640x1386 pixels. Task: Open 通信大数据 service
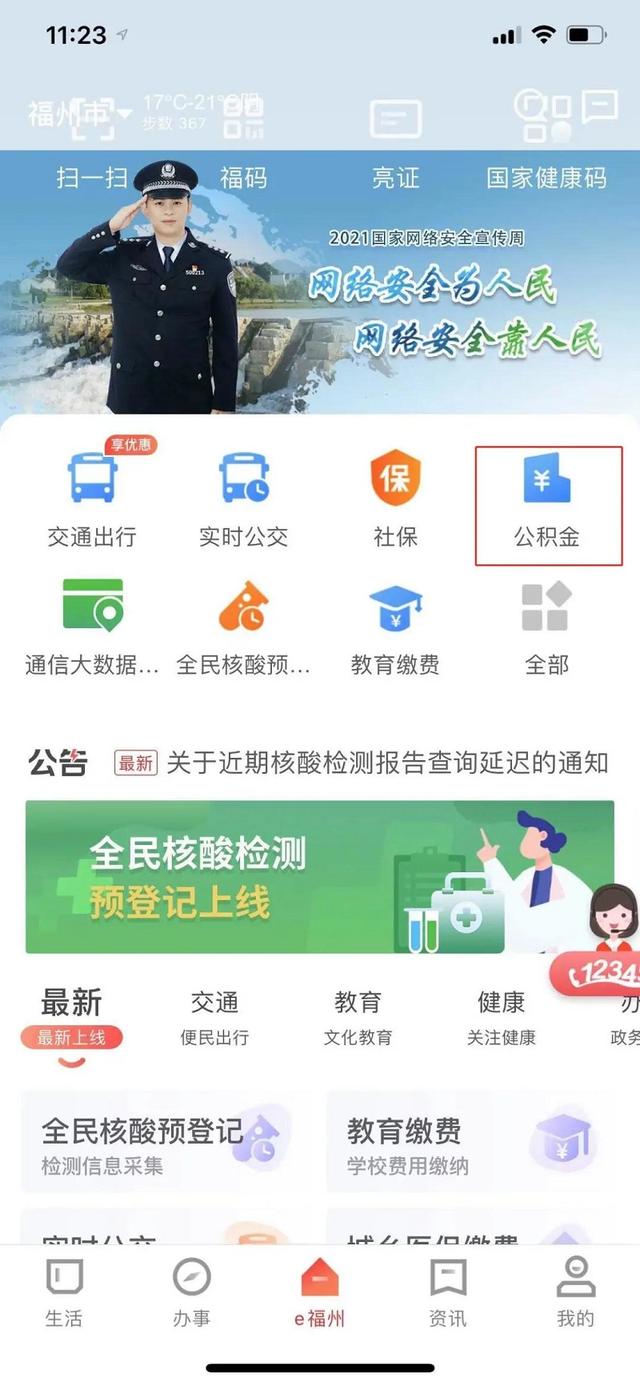92,627
